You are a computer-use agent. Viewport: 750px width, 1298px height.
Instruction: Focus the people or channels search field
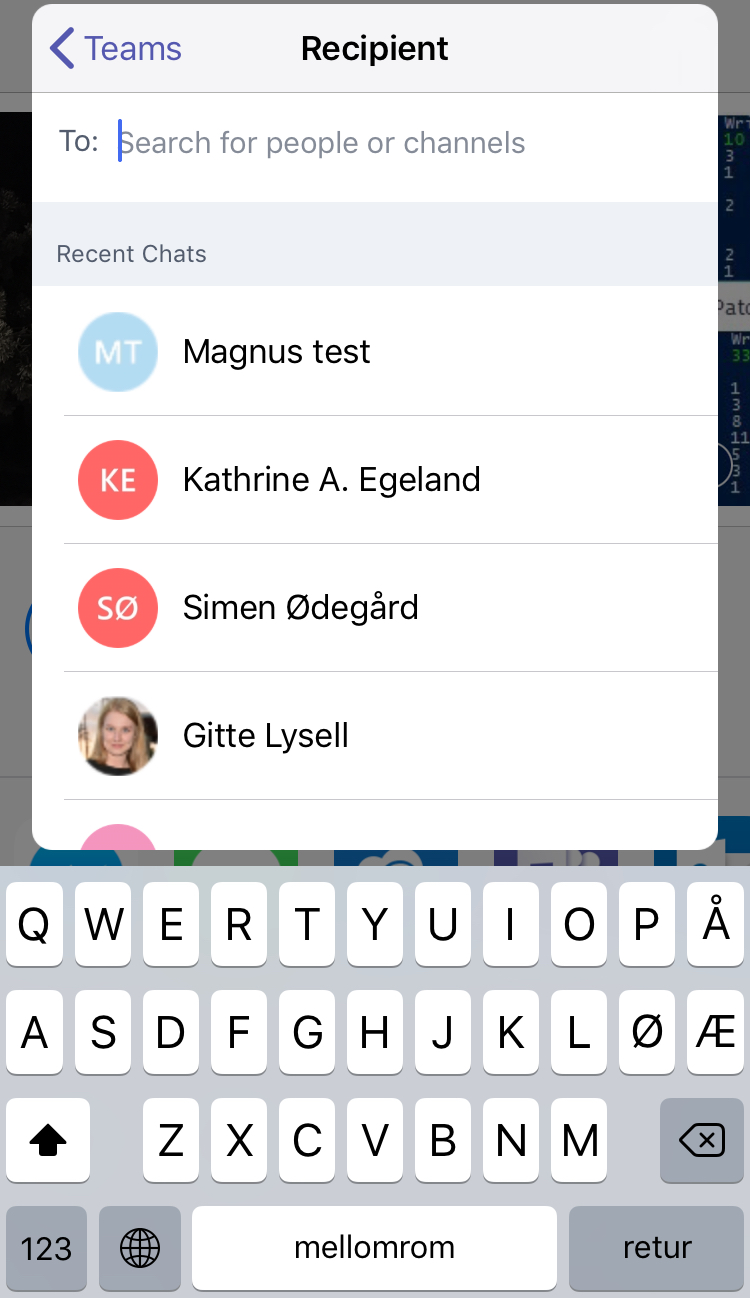tap(400, 143)
